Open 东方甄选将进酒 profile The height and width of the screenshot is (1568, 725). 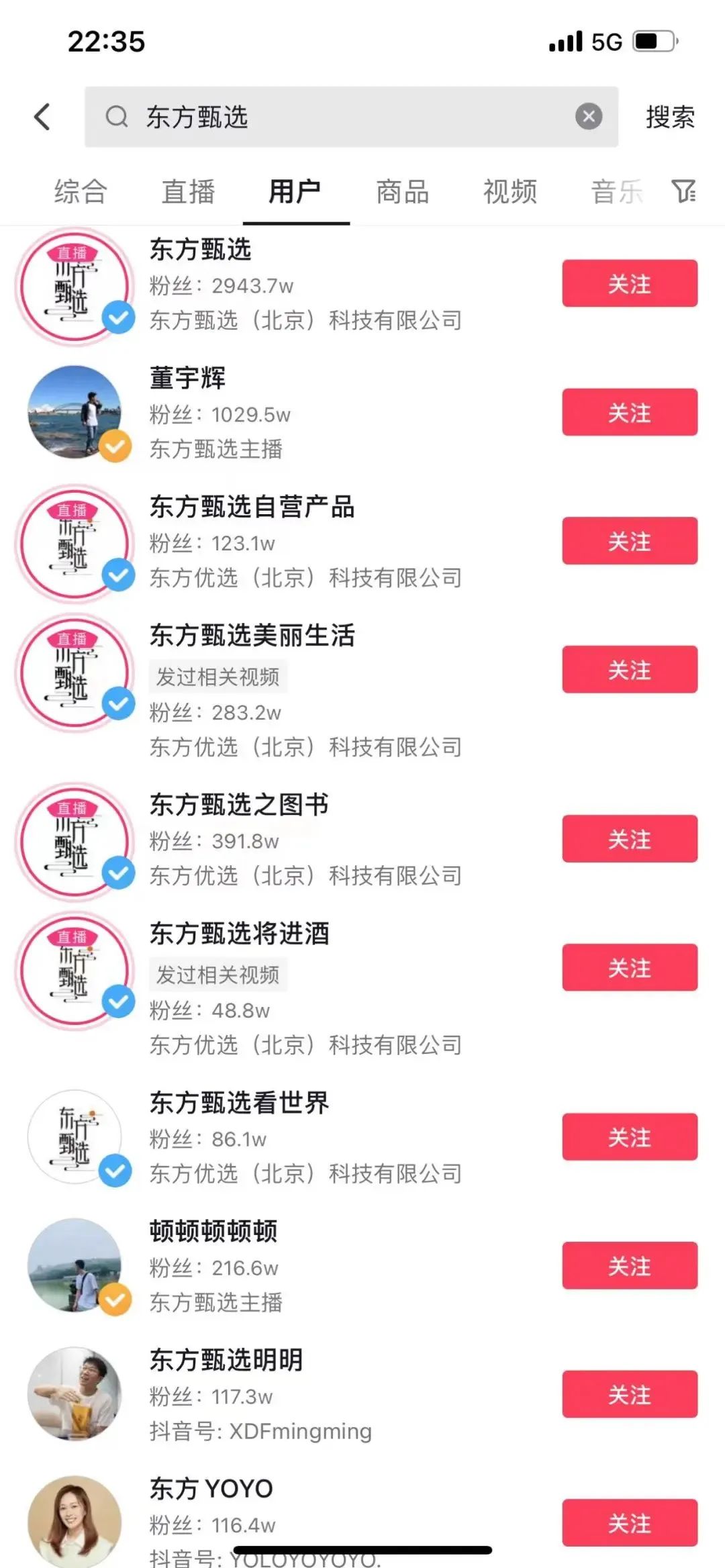tap(240, 934)
